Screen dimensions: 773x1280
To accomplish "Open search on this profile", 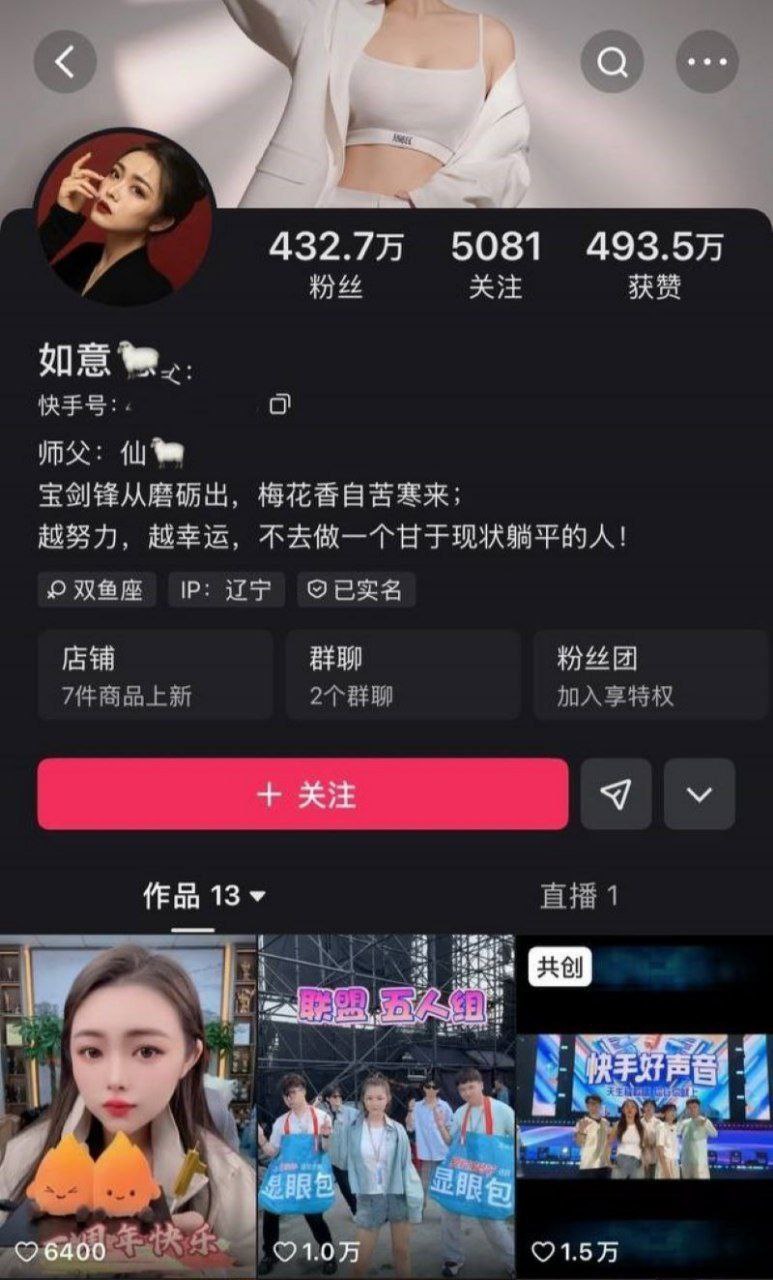I will [612, 62].
